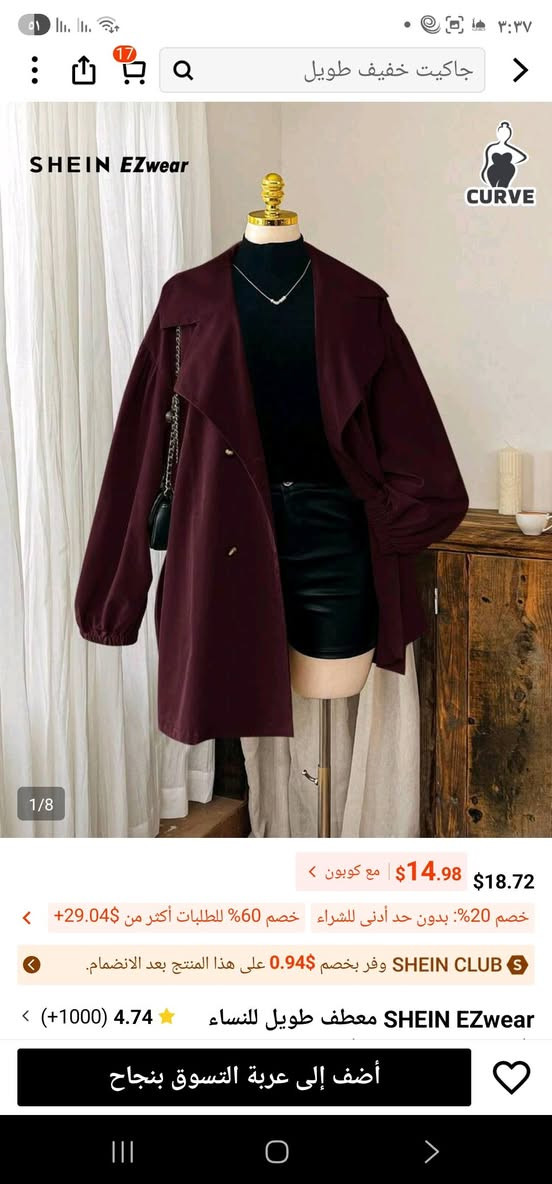The image size is (552, 1184).
Task: Open the three-dot overflow menu
Action: coord(35,70)
